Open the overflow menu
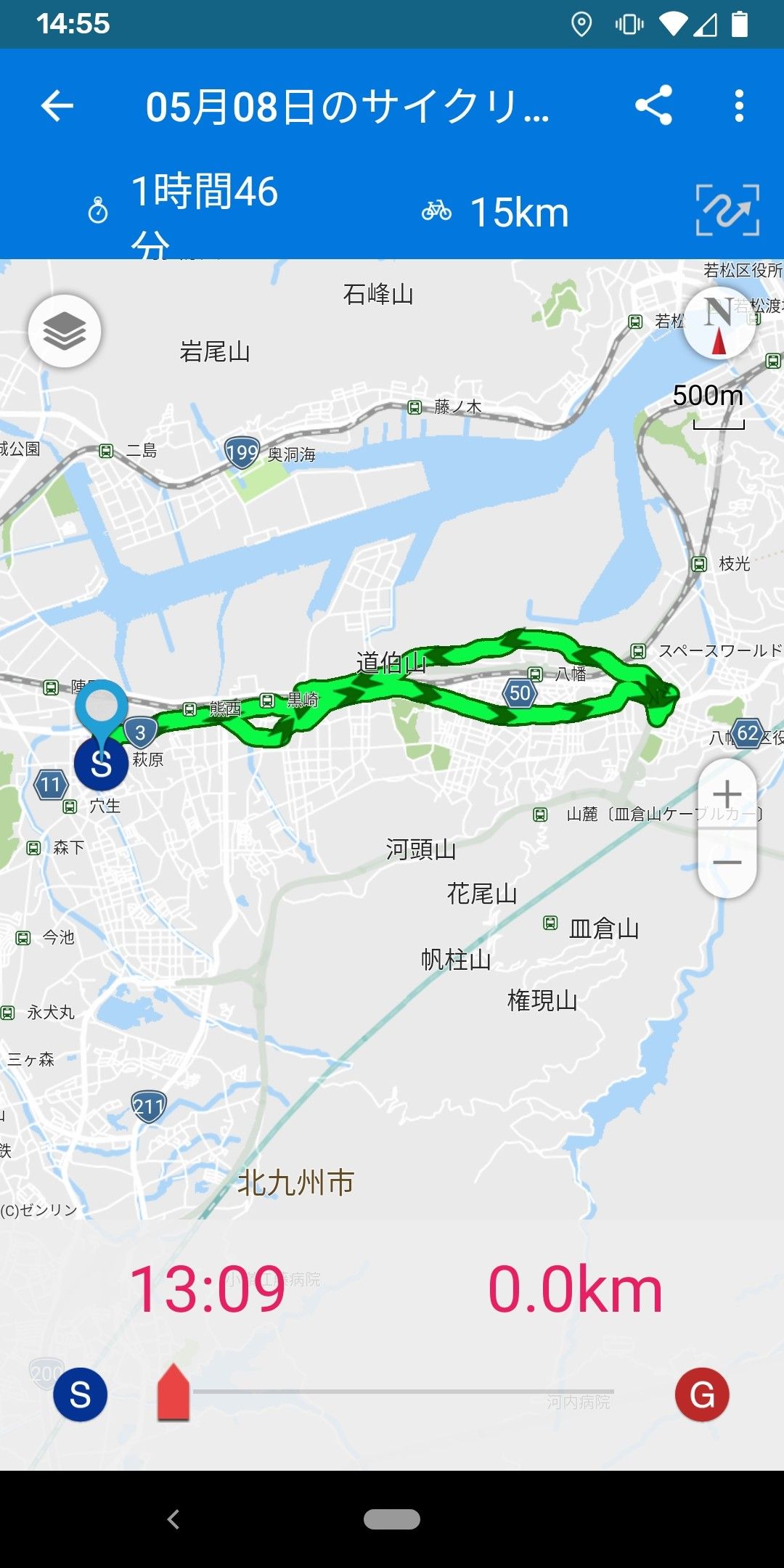The width and height of the screenshot is (784, 1568). click(x=739, y=106)
